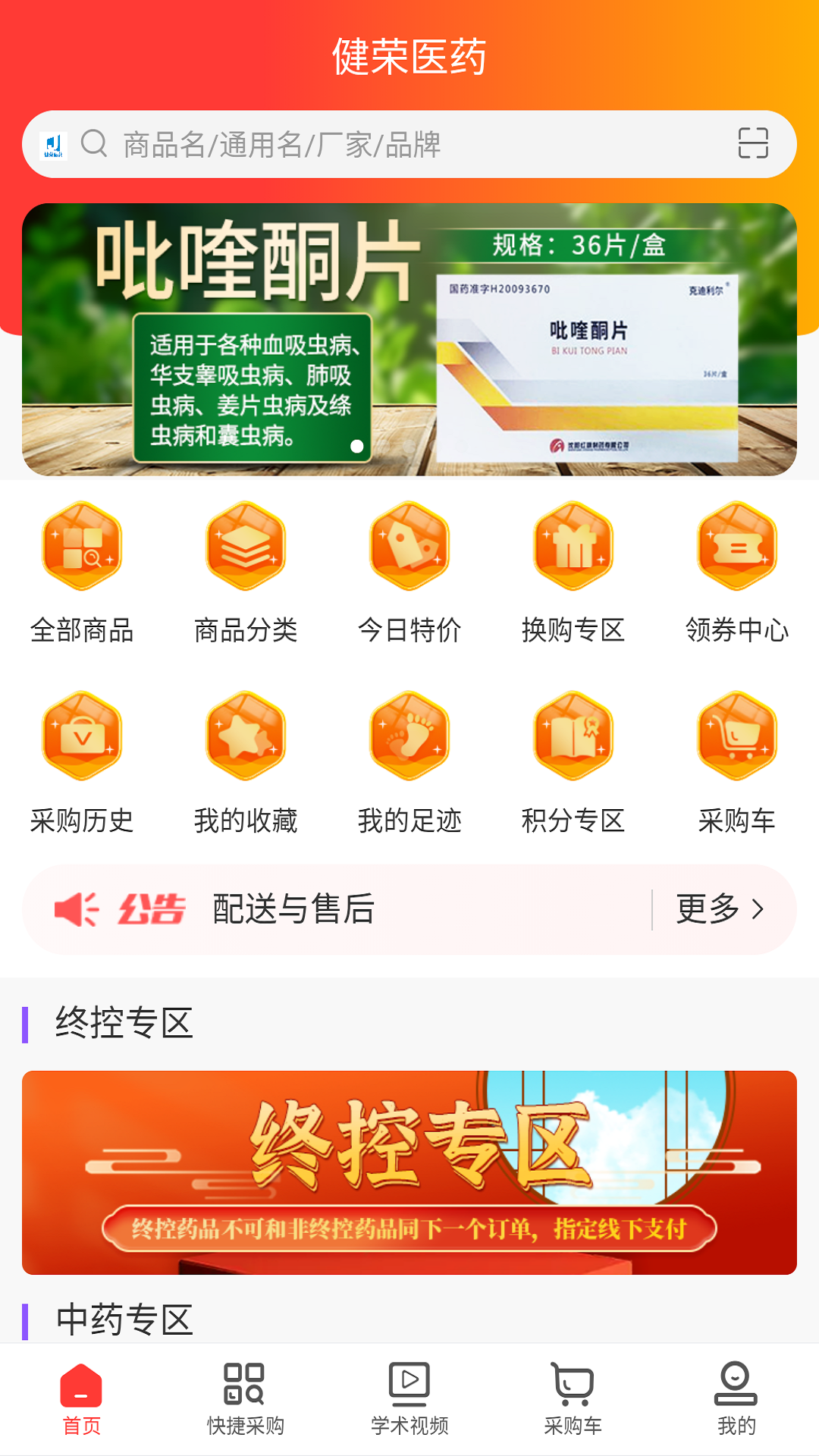Open 积分专区 points zone
Image resolution: width=819 pixels, height=1456 pixels.
pos(573,762)
